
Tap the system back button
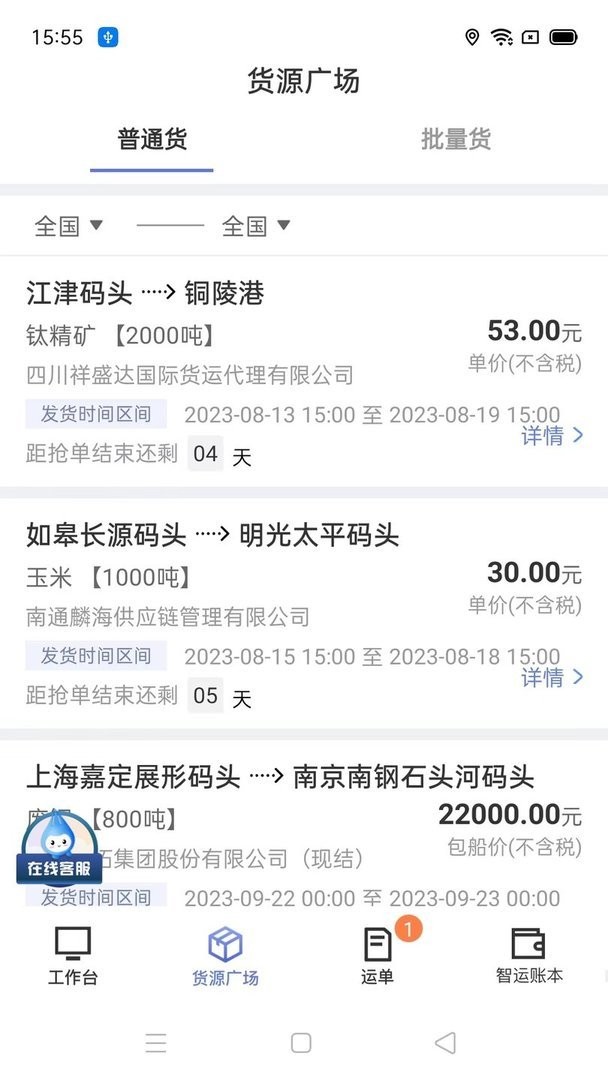click(445, 1043)
